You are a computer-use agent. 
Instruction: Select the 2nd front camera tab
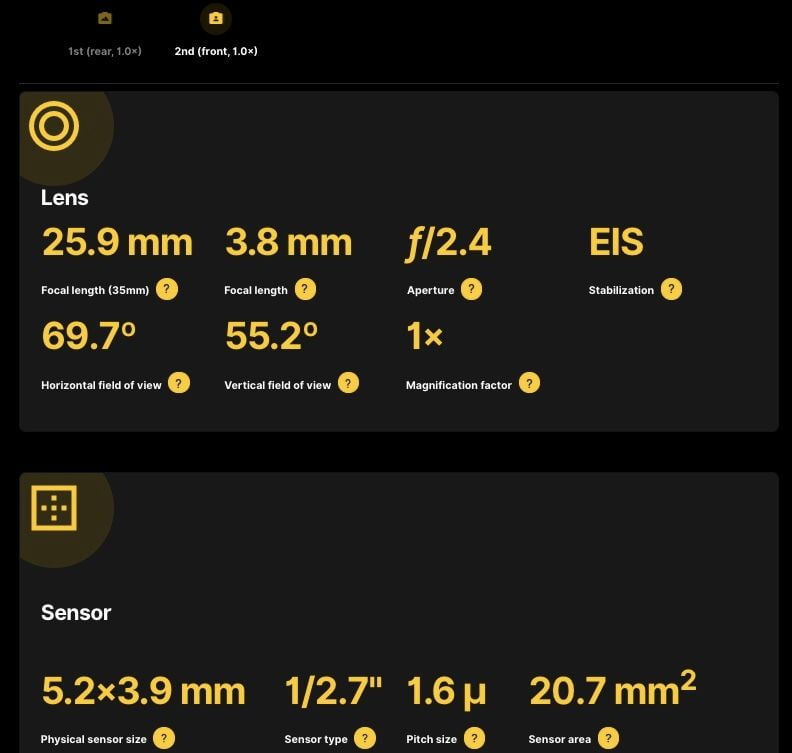tap(215, 33)
